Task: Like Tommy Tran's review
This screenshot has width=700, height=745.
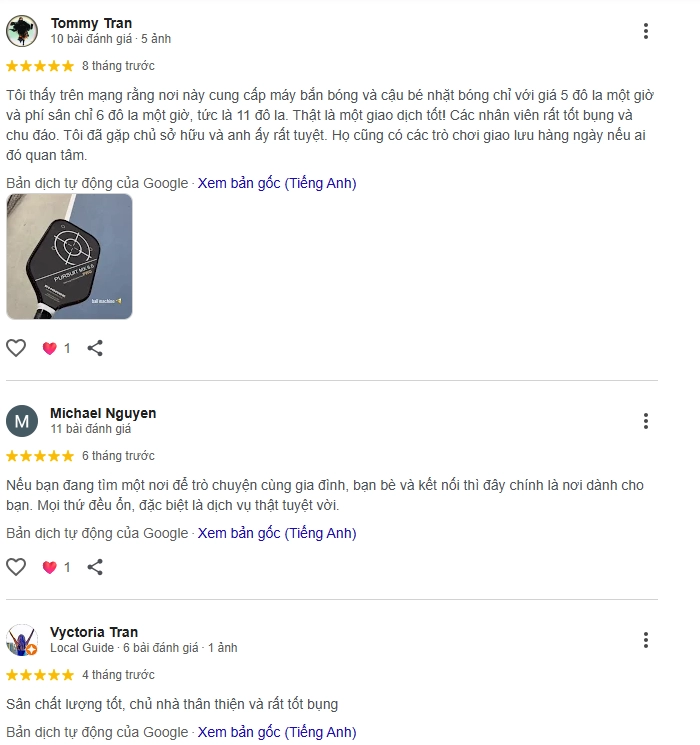Action: [16, 348]
